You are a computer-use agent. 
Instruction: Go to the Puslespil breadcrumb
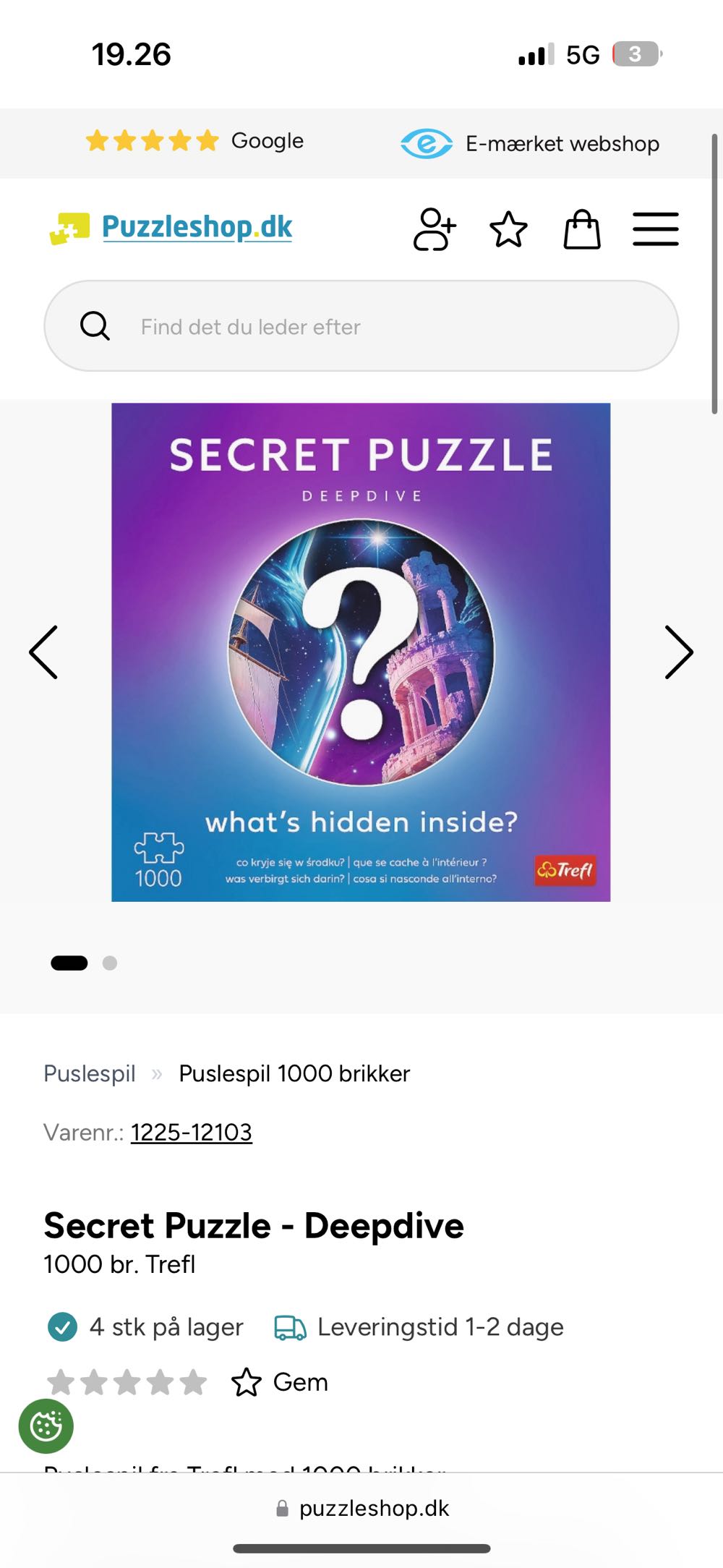(90, 1073)
